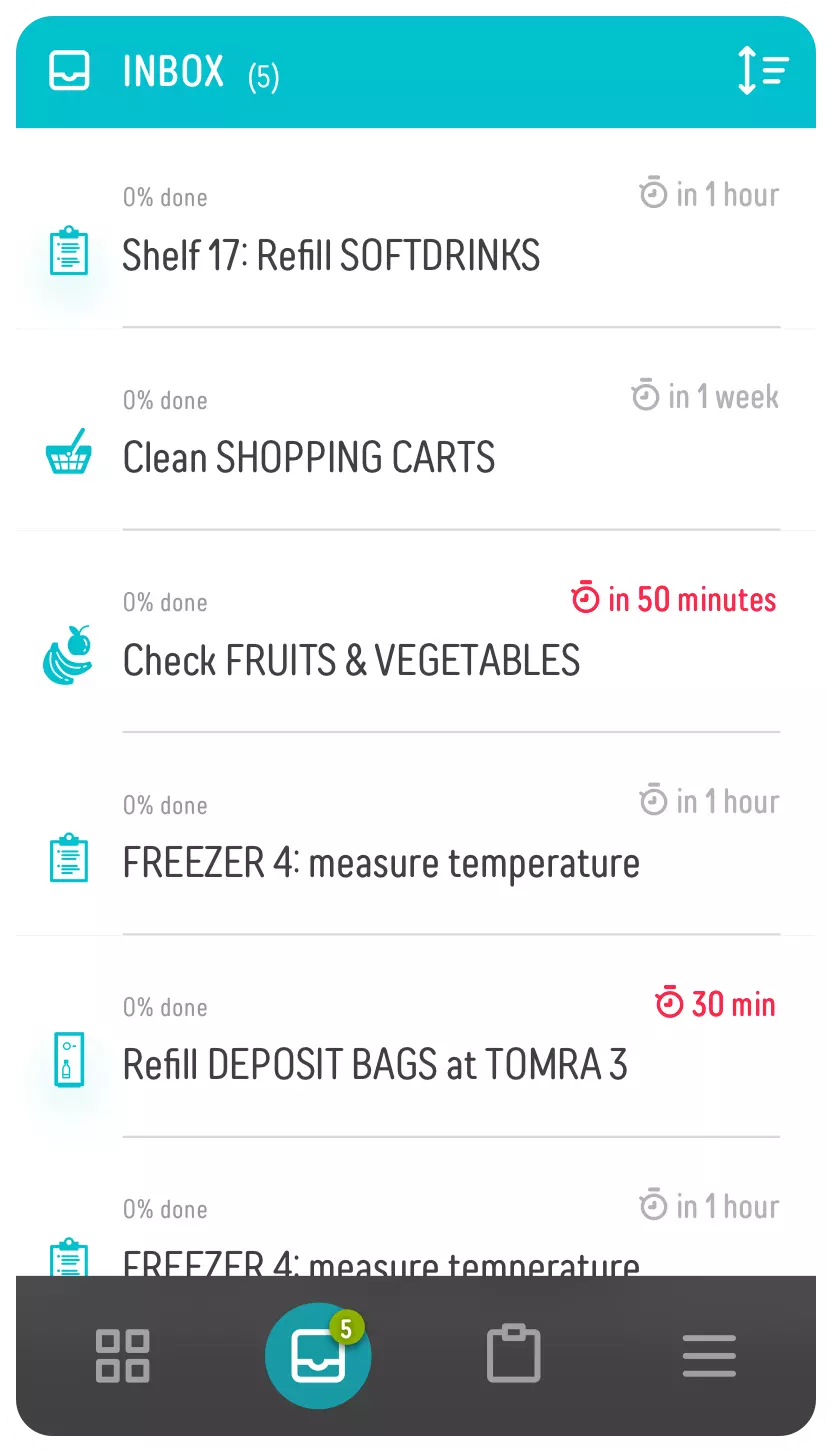View the Refill DEPOSIT BAGS at TOMRA 3 task
832x1452 pixels.
pos(375,1064)
